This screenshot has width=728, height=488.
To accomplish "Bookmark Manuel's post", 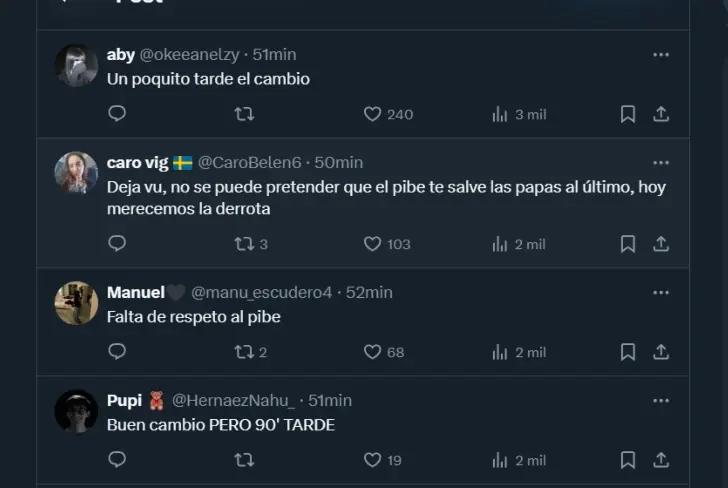I will 628,352.
